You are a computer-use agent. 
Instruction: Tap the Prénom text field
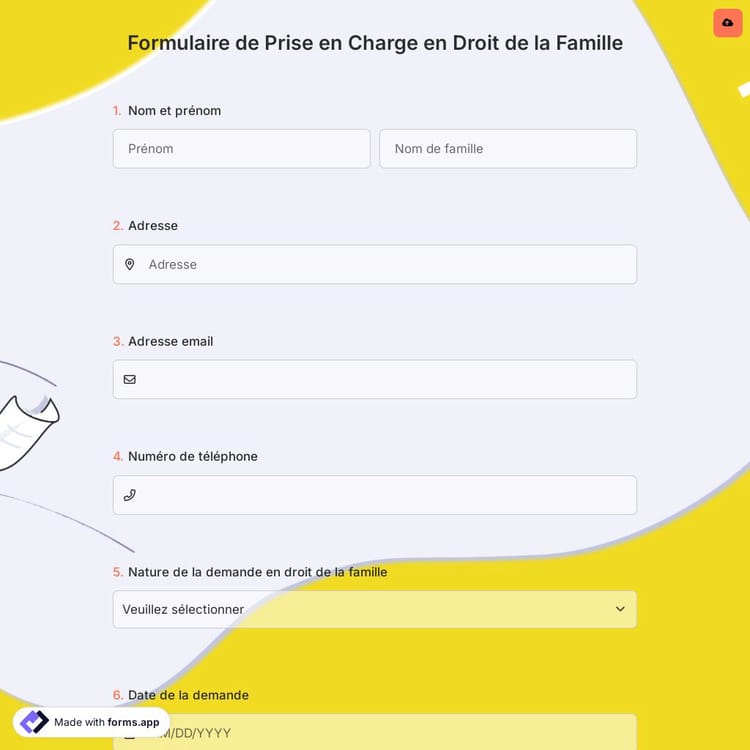(241, 149)
